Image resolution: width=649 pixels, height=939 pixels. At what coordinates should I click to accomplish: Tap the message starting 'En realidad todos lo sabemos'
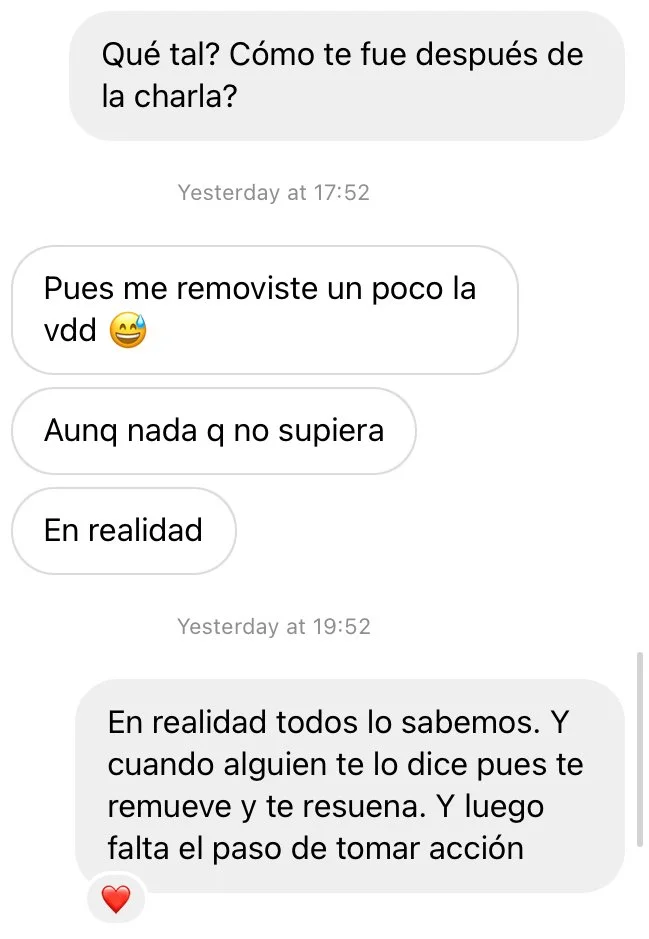click(350, 785)
